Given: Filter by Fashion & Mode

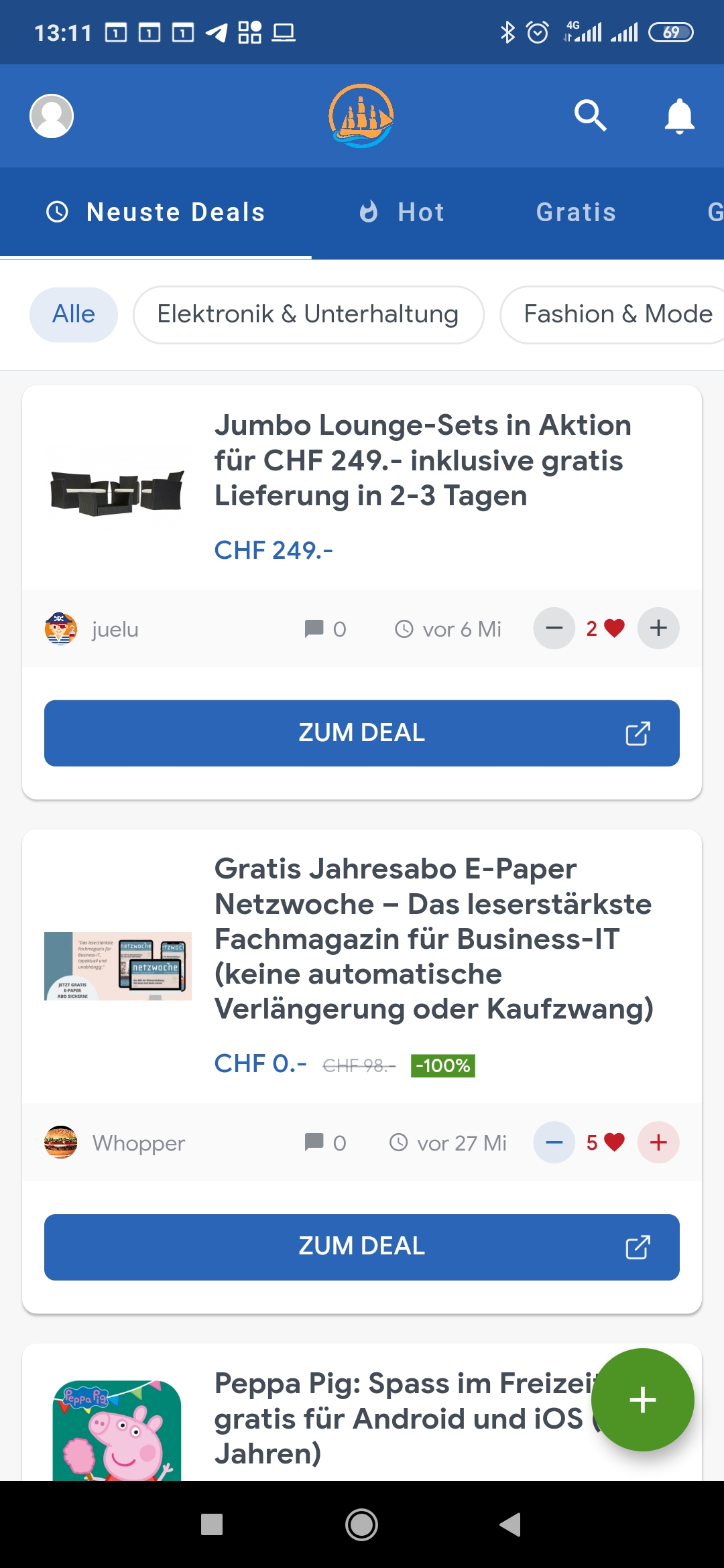Looking at the screenshot, I should coord(617,314).
